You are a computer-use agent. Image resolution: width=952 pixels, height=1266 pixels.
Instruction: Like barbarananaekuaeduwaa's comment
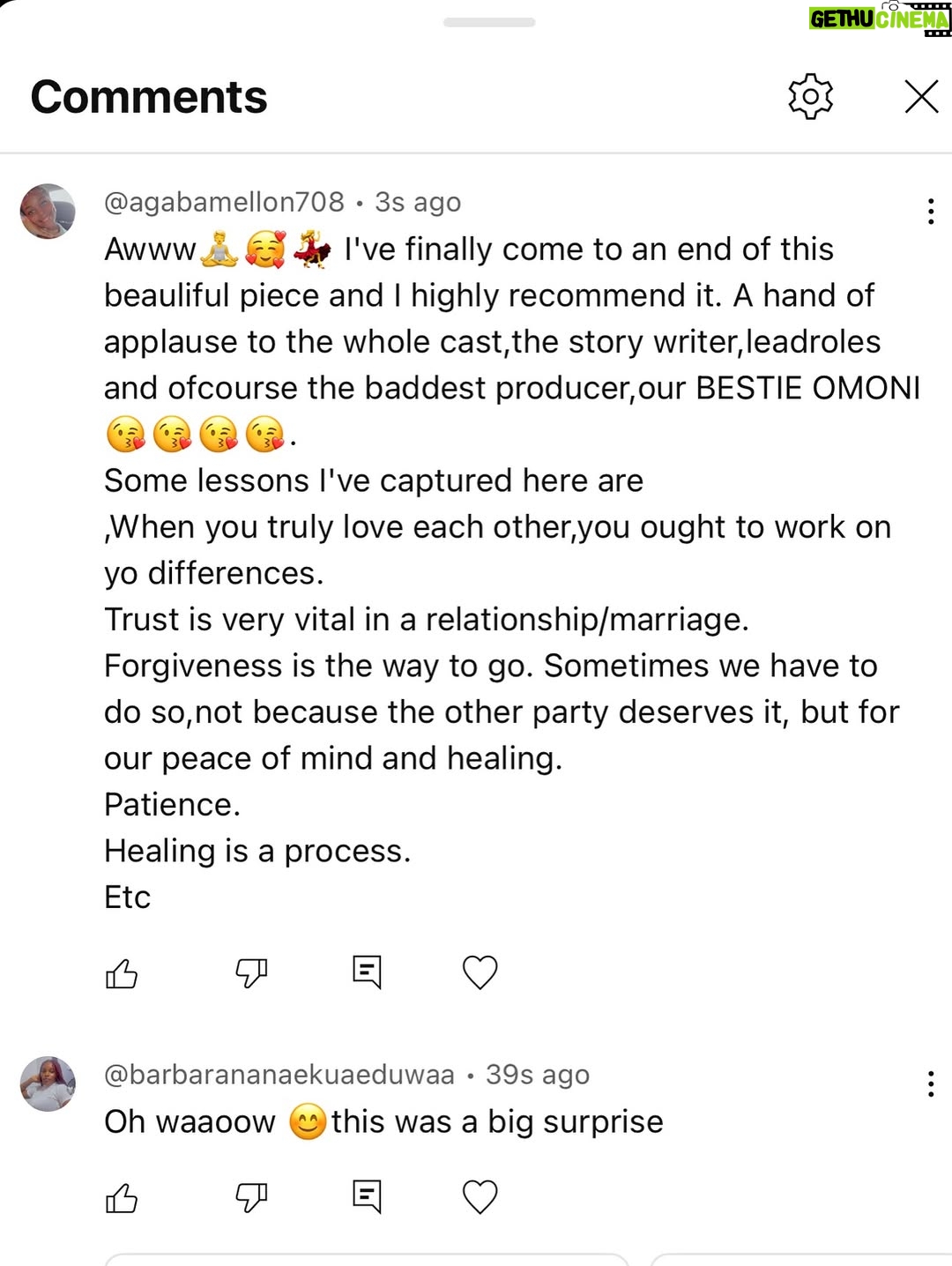[x=122, y=1198]
